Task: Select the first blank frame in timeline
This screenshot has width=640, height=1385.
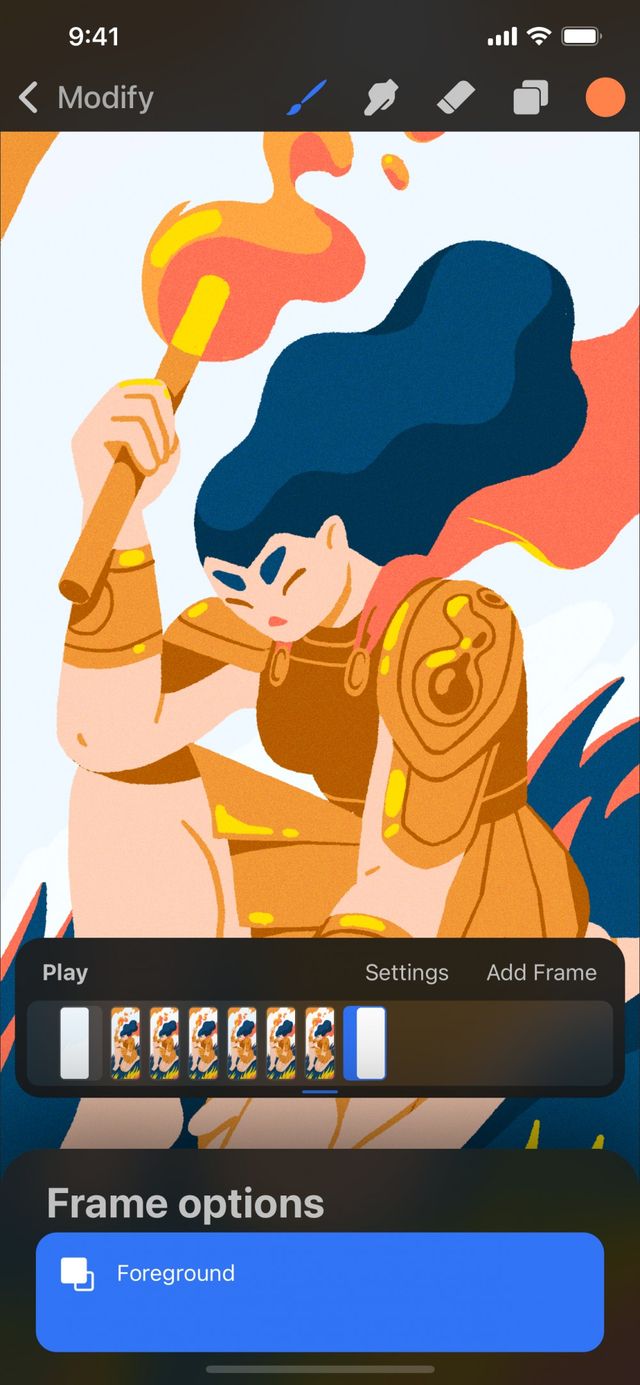Action: tap(75, 1043)
